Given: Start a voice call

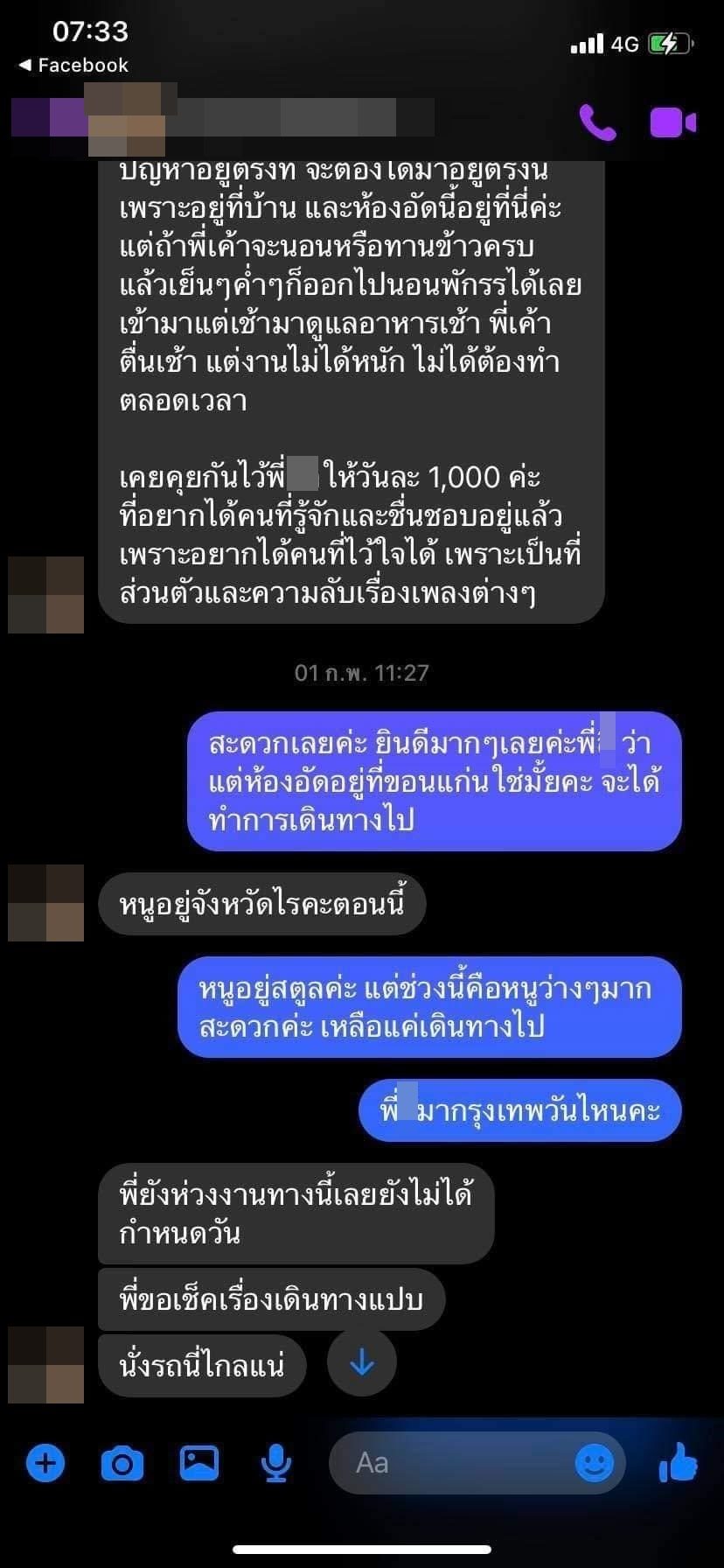Looking at the screenshot, I should 597,122.
